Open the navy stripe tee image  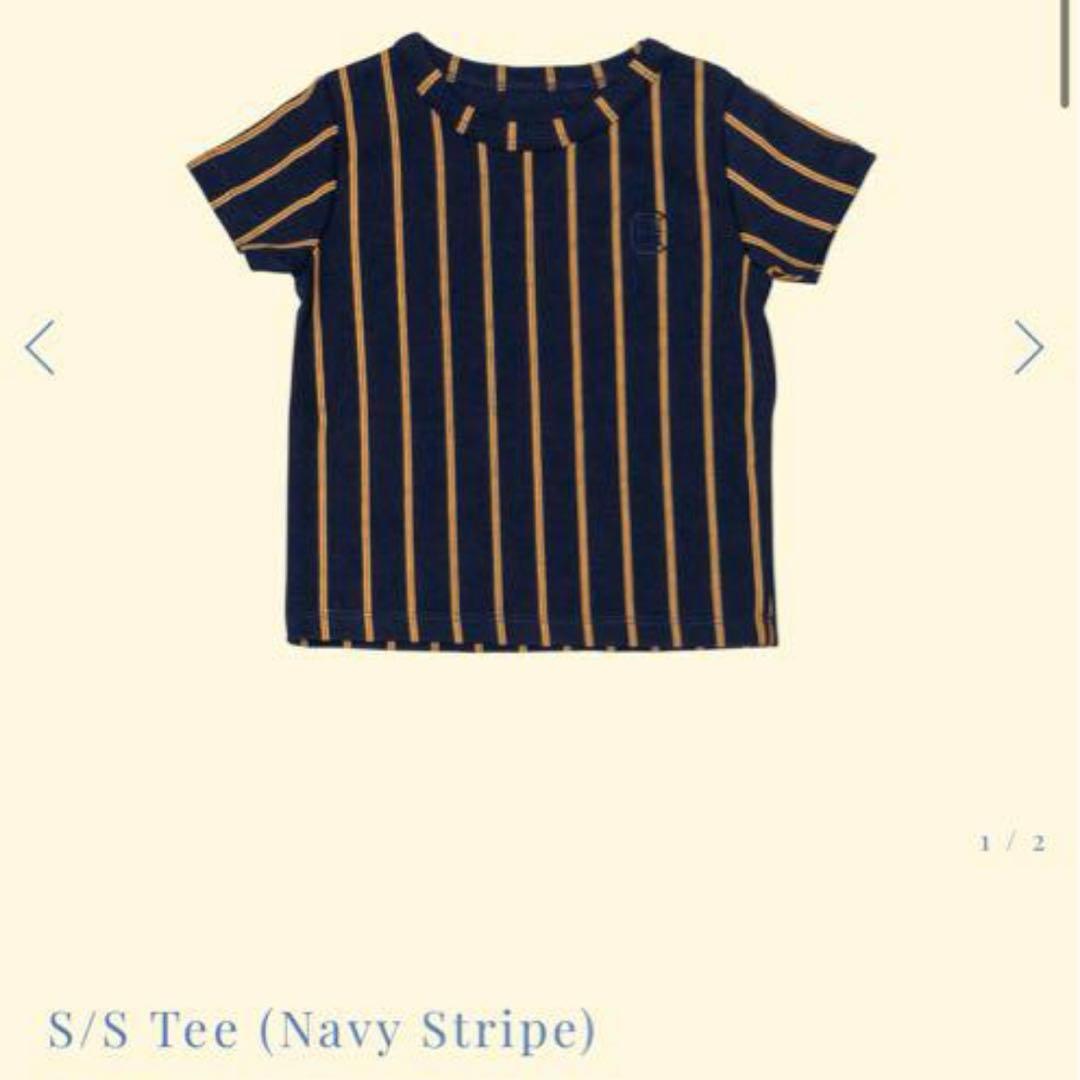pyautogui.click(x=531, y=345)
